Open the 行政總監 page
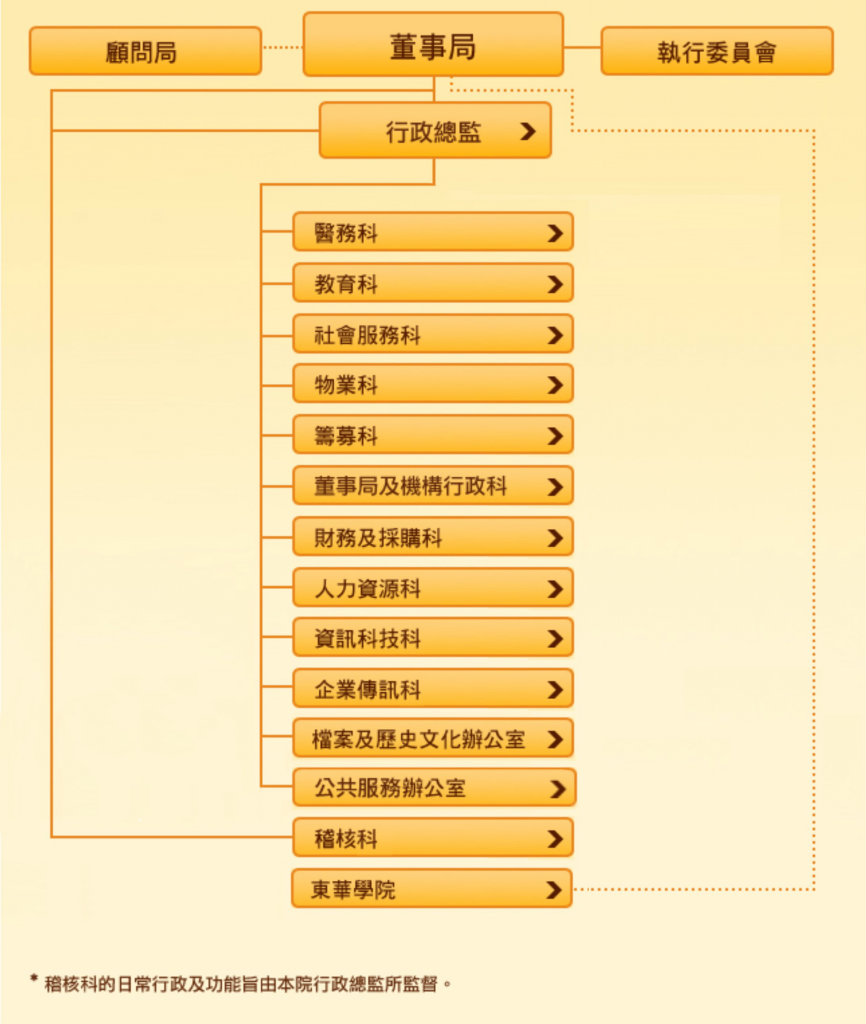866x1024 pixels. pos(435,131)
